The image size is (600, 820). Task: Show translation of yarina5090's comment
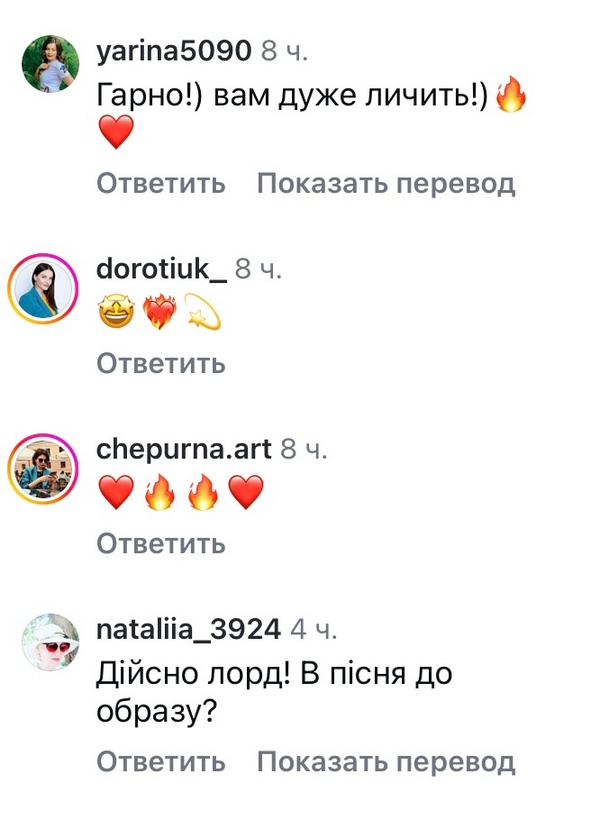[385, 184]
